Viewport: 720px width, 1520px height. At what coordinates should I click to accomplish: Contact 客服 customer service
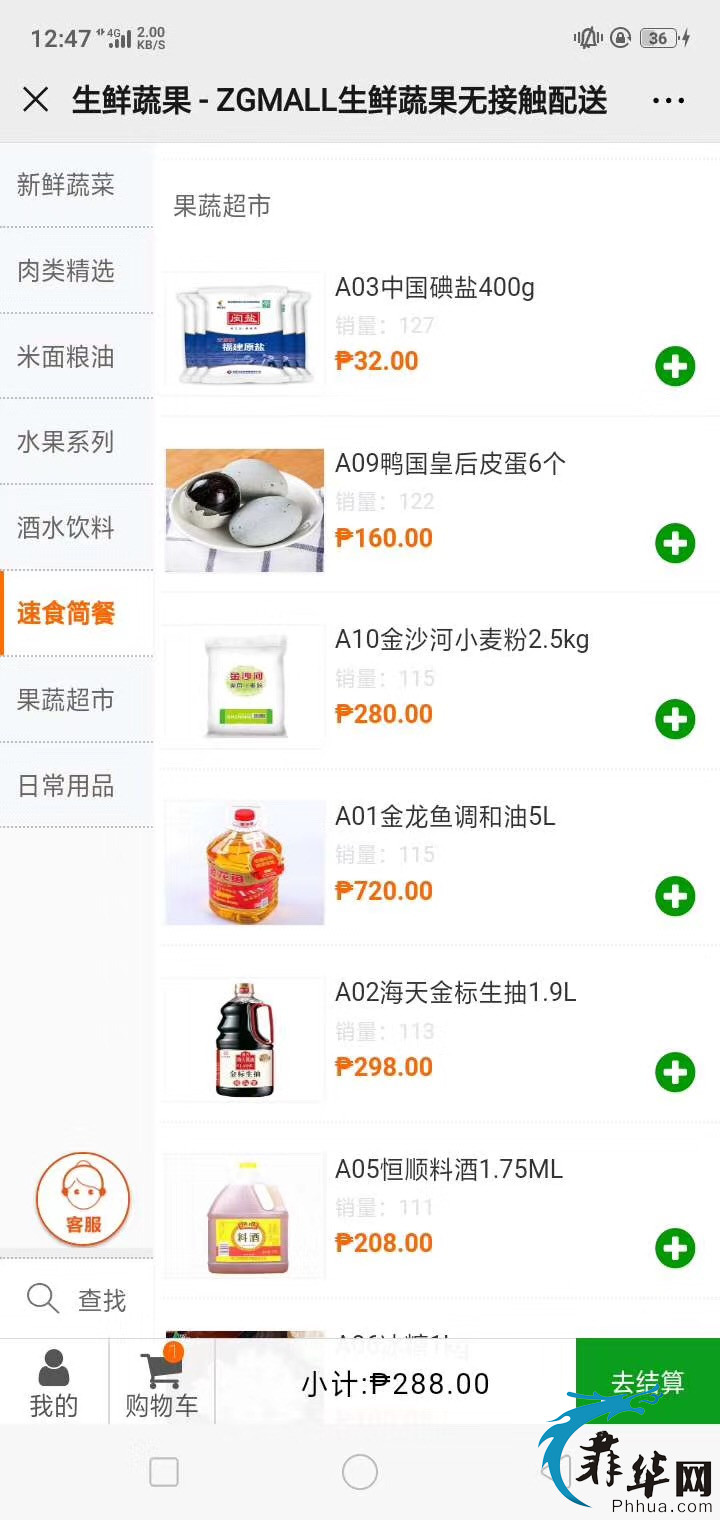click(83, 1198)
